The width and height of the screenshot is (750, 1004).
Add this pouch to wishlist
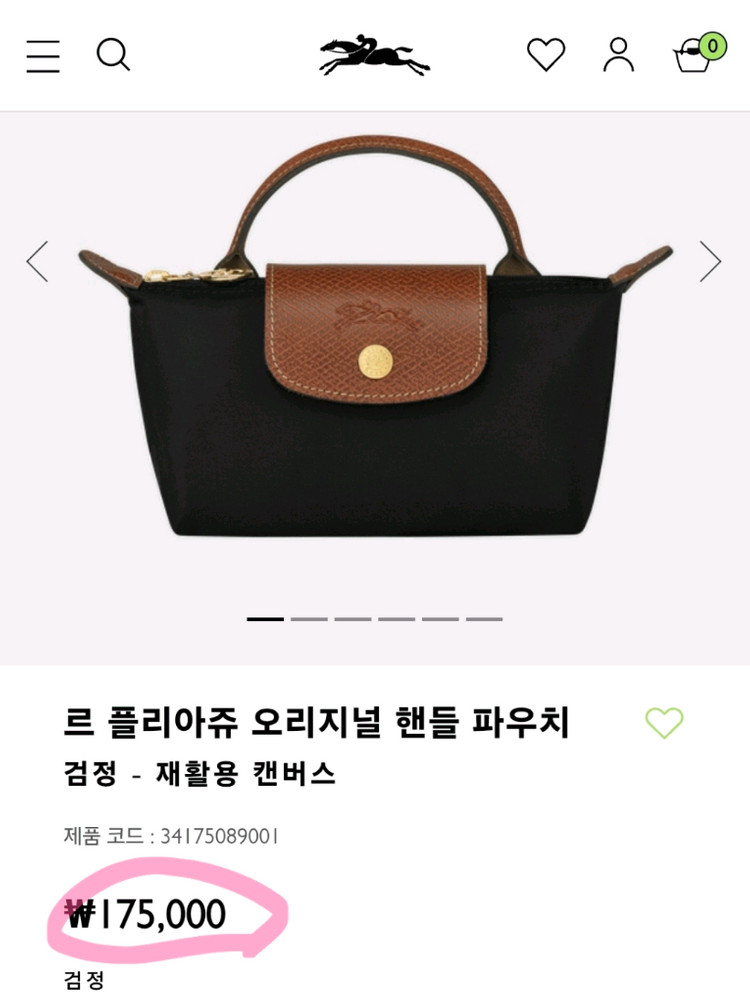coord(664,723)
